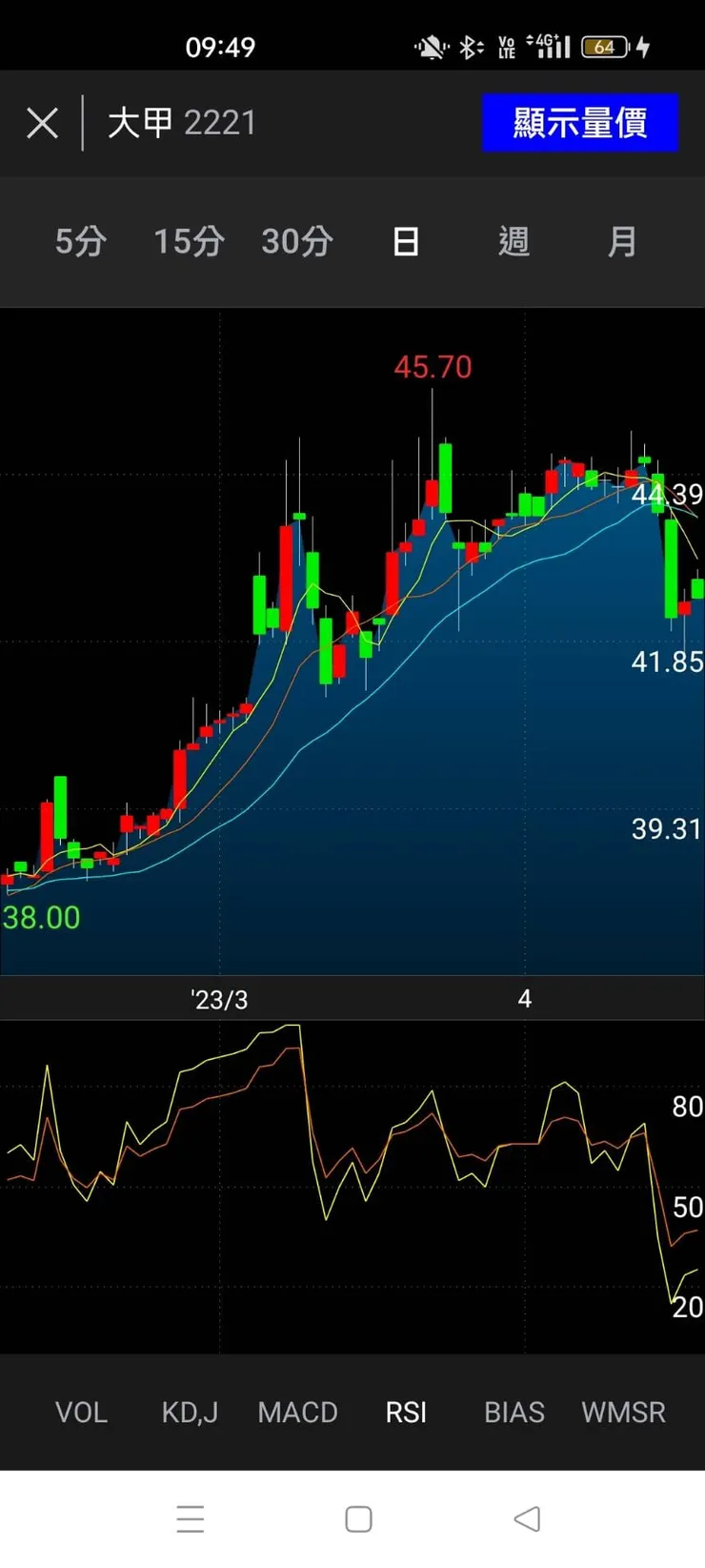Change indicator to BIAS
The height and width of the screenshot is (1568, 705).
(x=514, y=1412)
